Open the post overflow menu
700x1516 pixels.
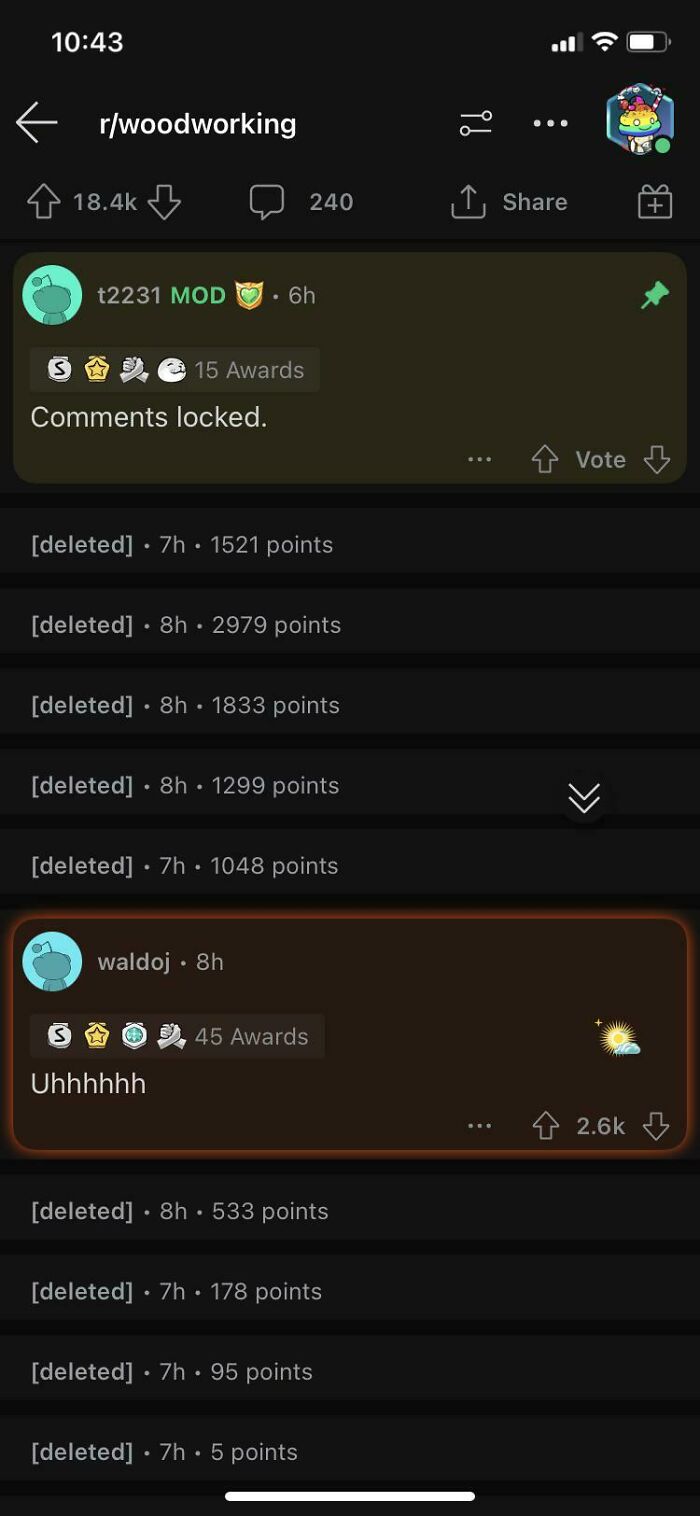click(550, 124)
